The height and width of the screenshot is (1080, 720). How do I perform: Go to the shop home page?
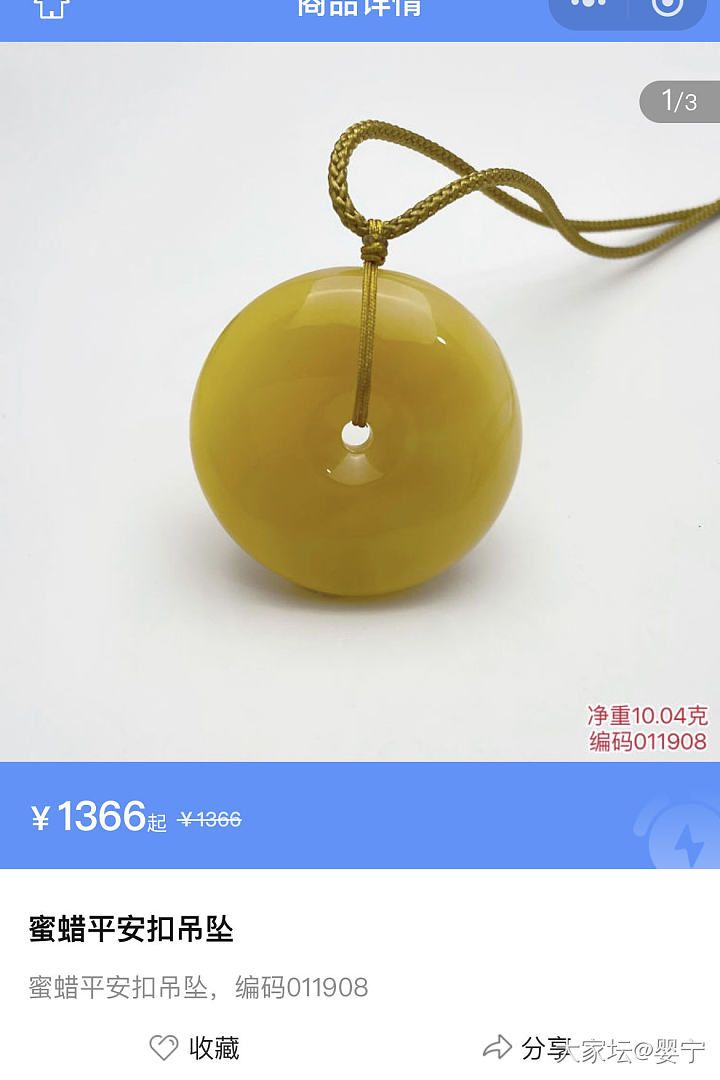[52, 6]
